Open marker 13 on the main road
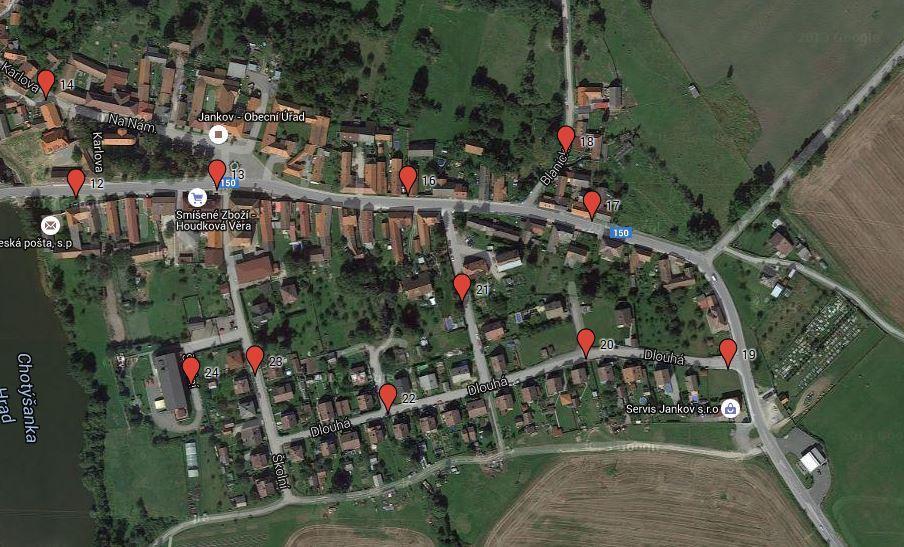 click(x=217, y=172)
